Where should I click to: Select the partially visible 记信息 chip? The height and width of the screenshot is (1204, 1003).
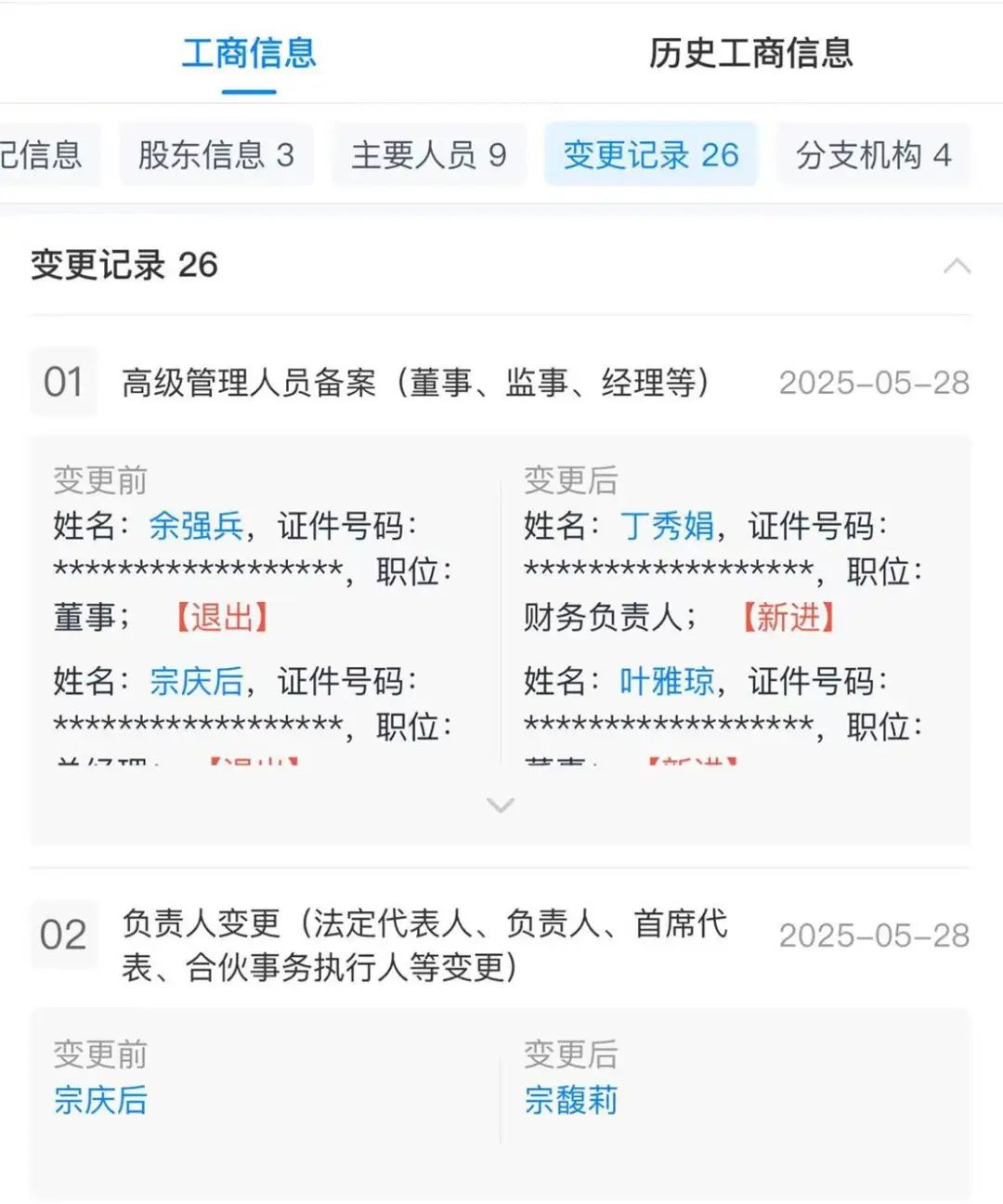(42, 155)
